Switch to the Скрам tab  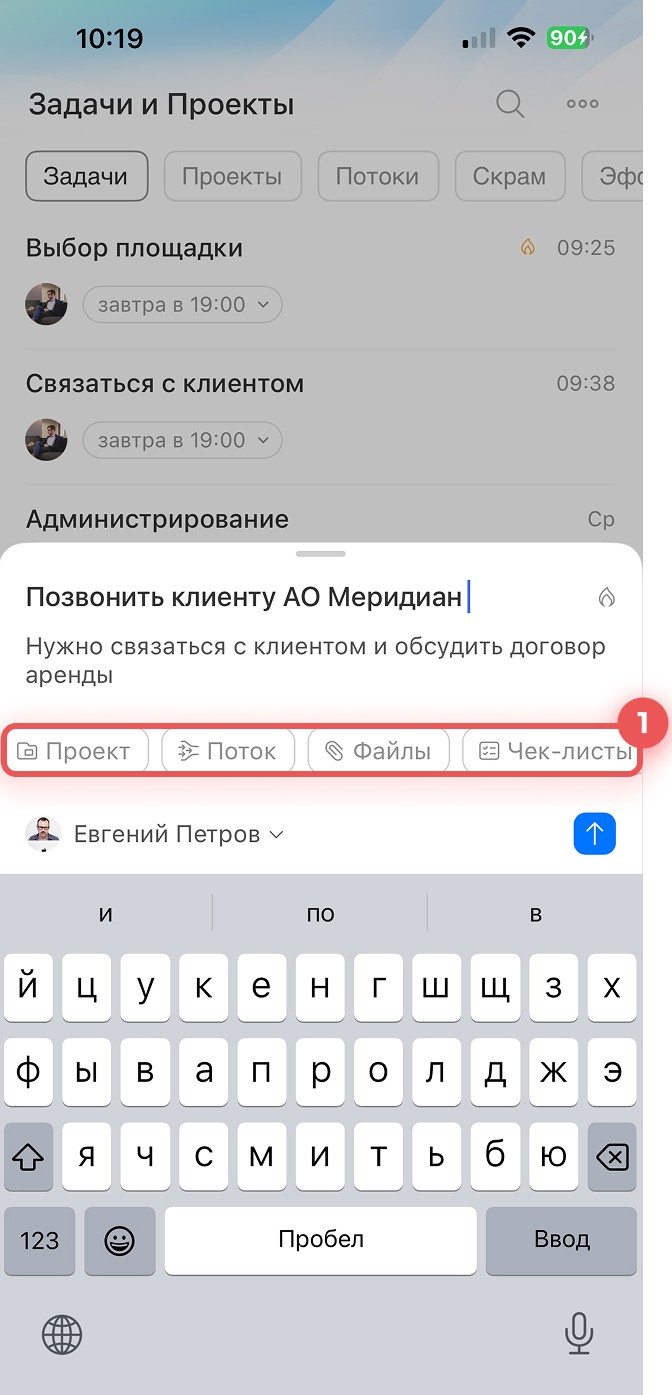pyautogui.click(x=510, y=177)
